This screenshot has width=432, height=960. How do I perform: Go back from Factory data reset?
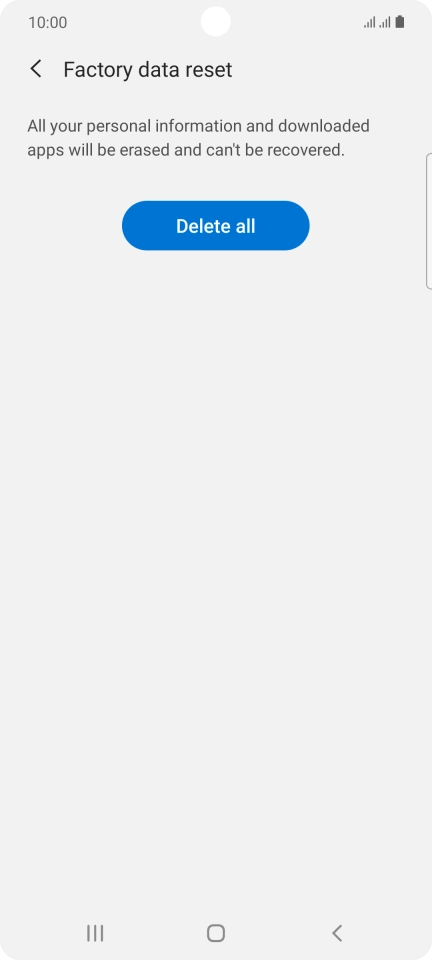[x=36, y=69]
